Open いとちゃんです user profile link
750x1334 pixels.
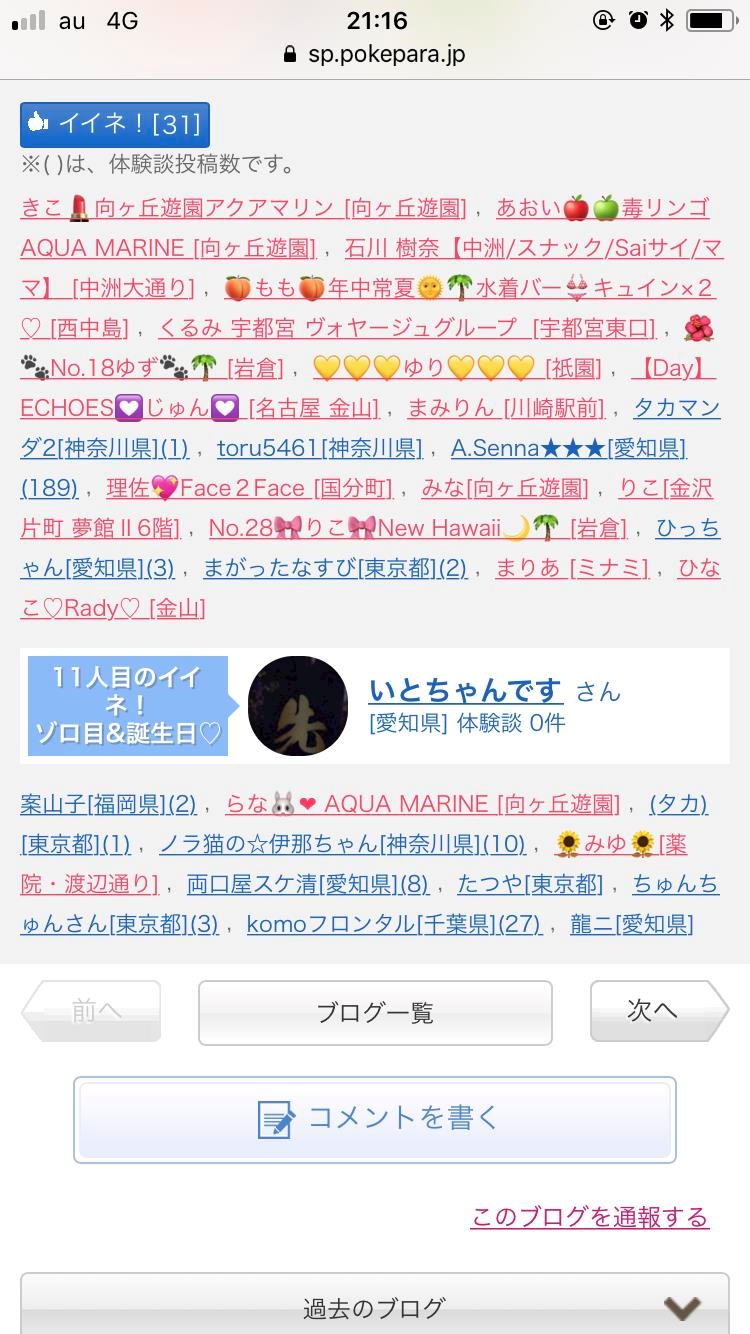(x=465, y=690)
